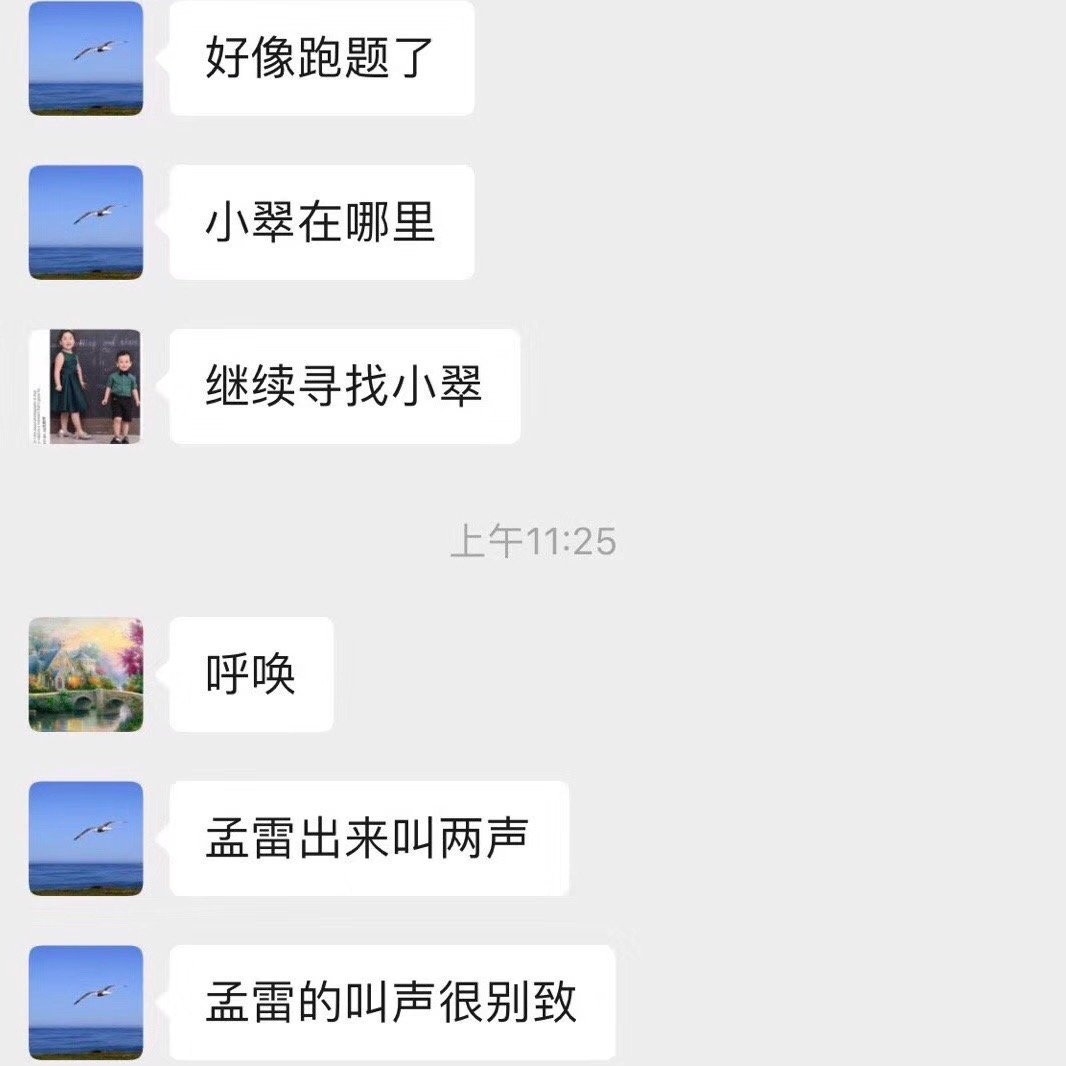
Task: Open sender profile beside "孟雷的叫声很别致"
Action: coord(86,1002)
